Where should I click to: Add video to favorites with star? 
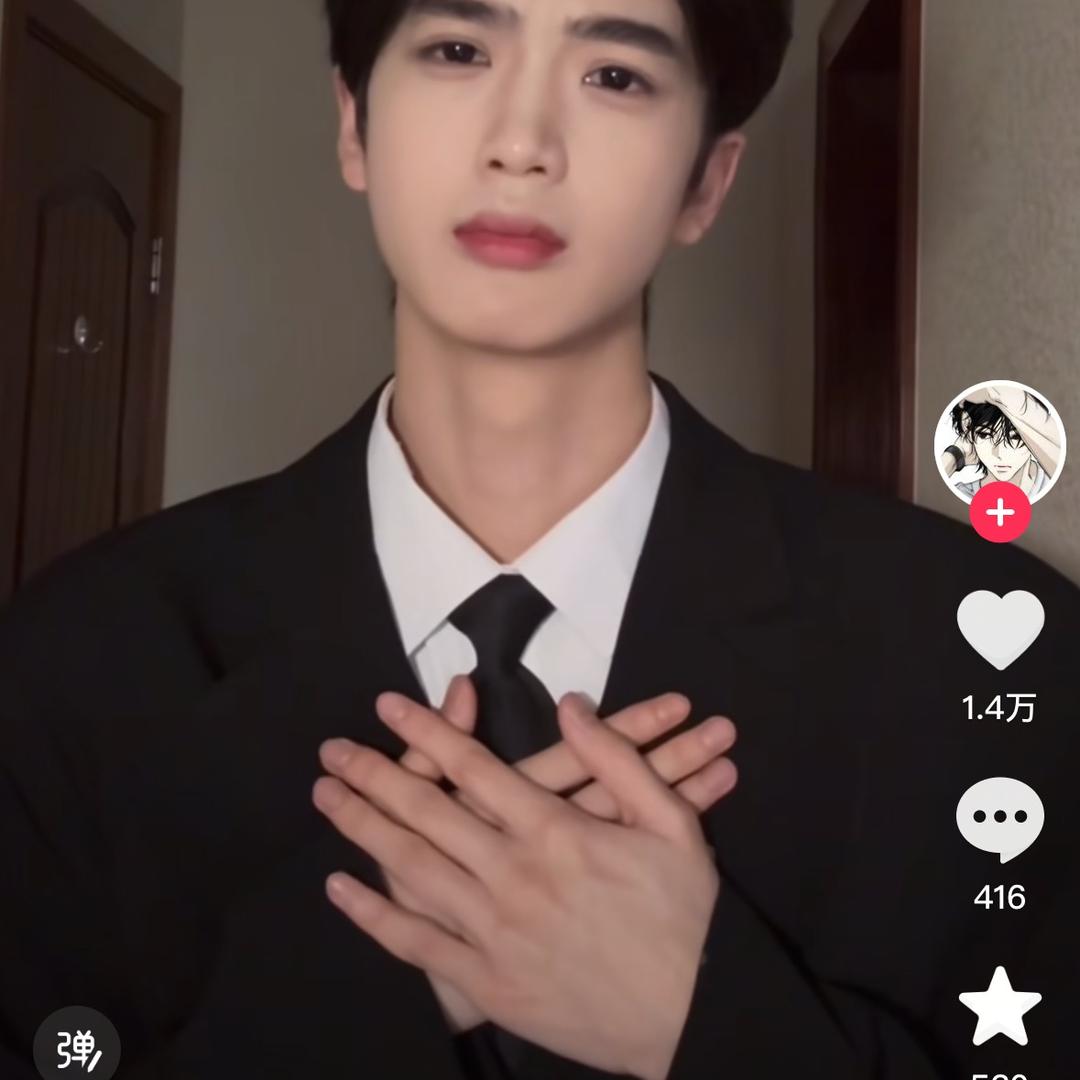[x=1000, y=1007]
